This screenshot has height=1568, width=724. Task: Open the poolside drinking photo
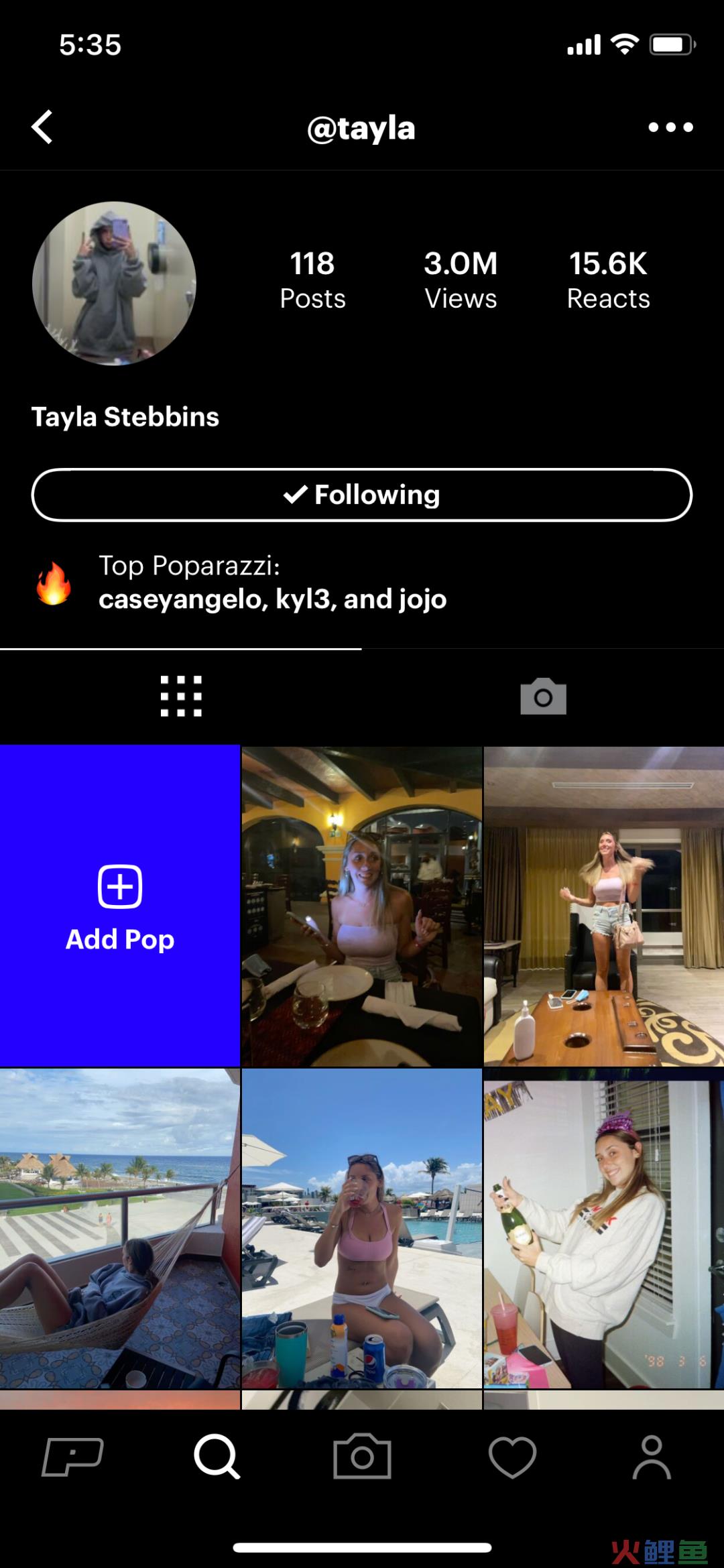[361, 1228]
